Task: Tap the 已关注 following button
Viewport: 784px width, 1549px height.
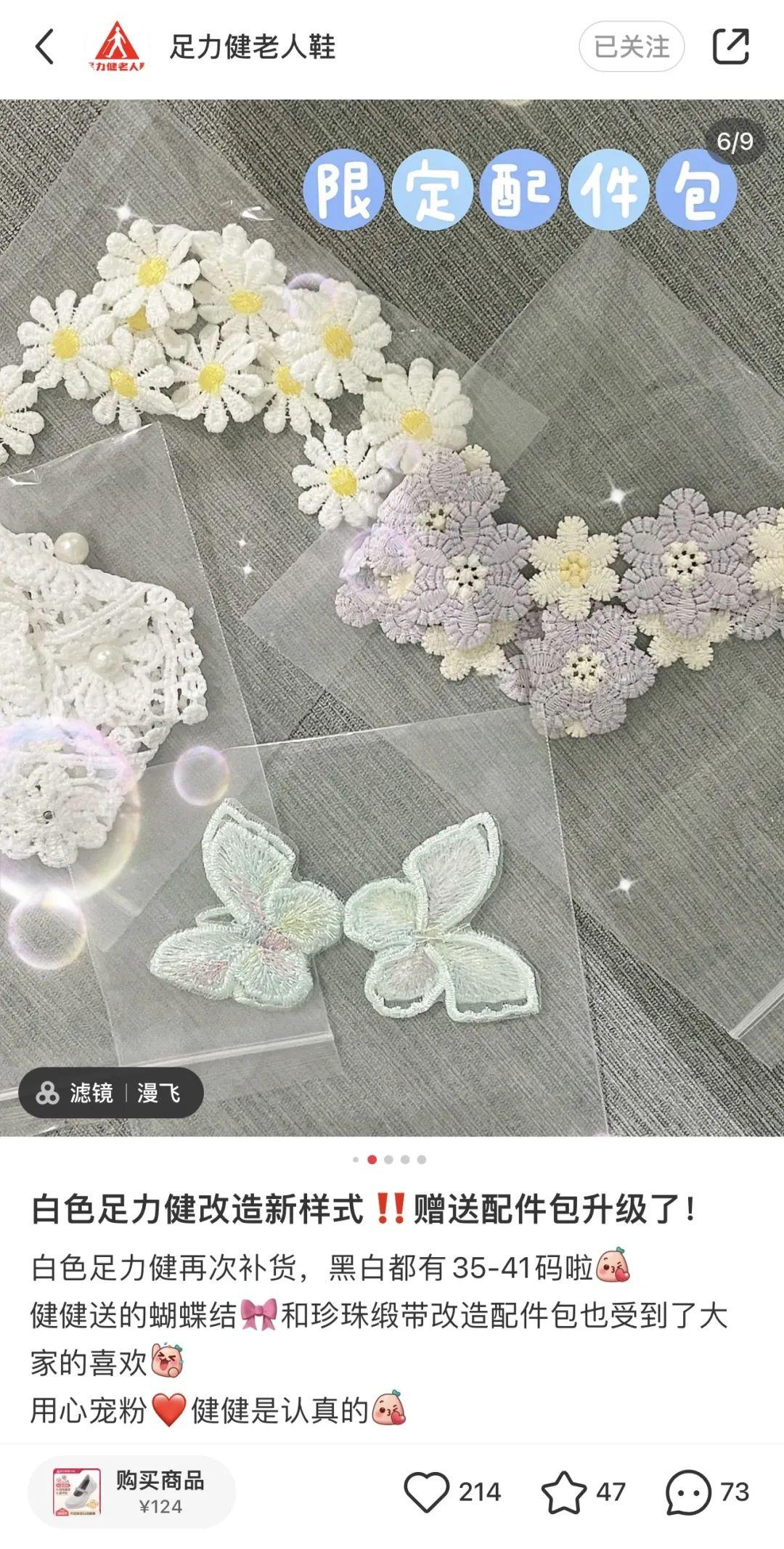Action: (631, 47)
